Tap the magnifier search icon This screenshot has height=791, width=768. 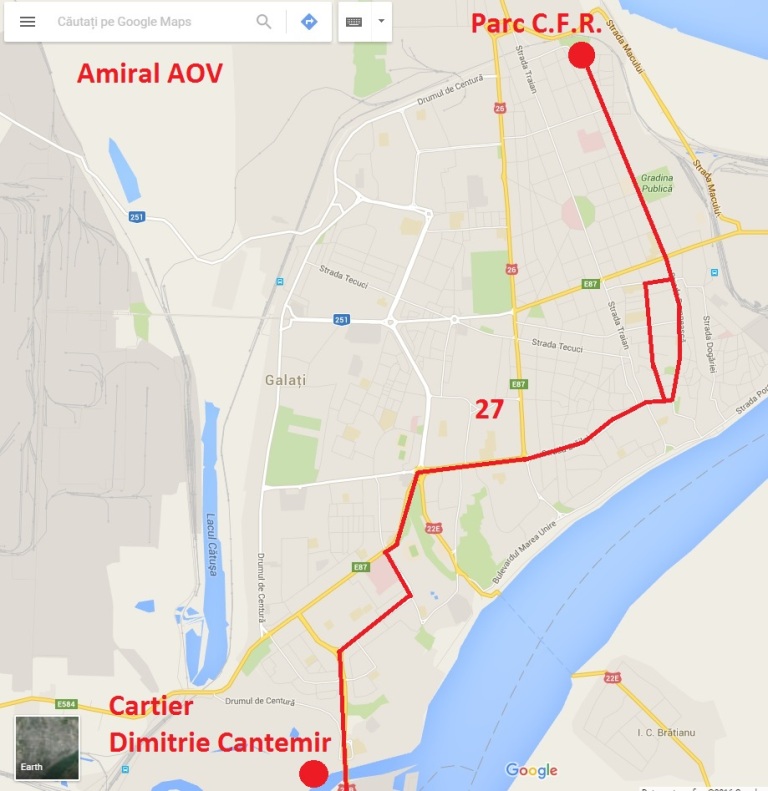(x=264, y=21)
